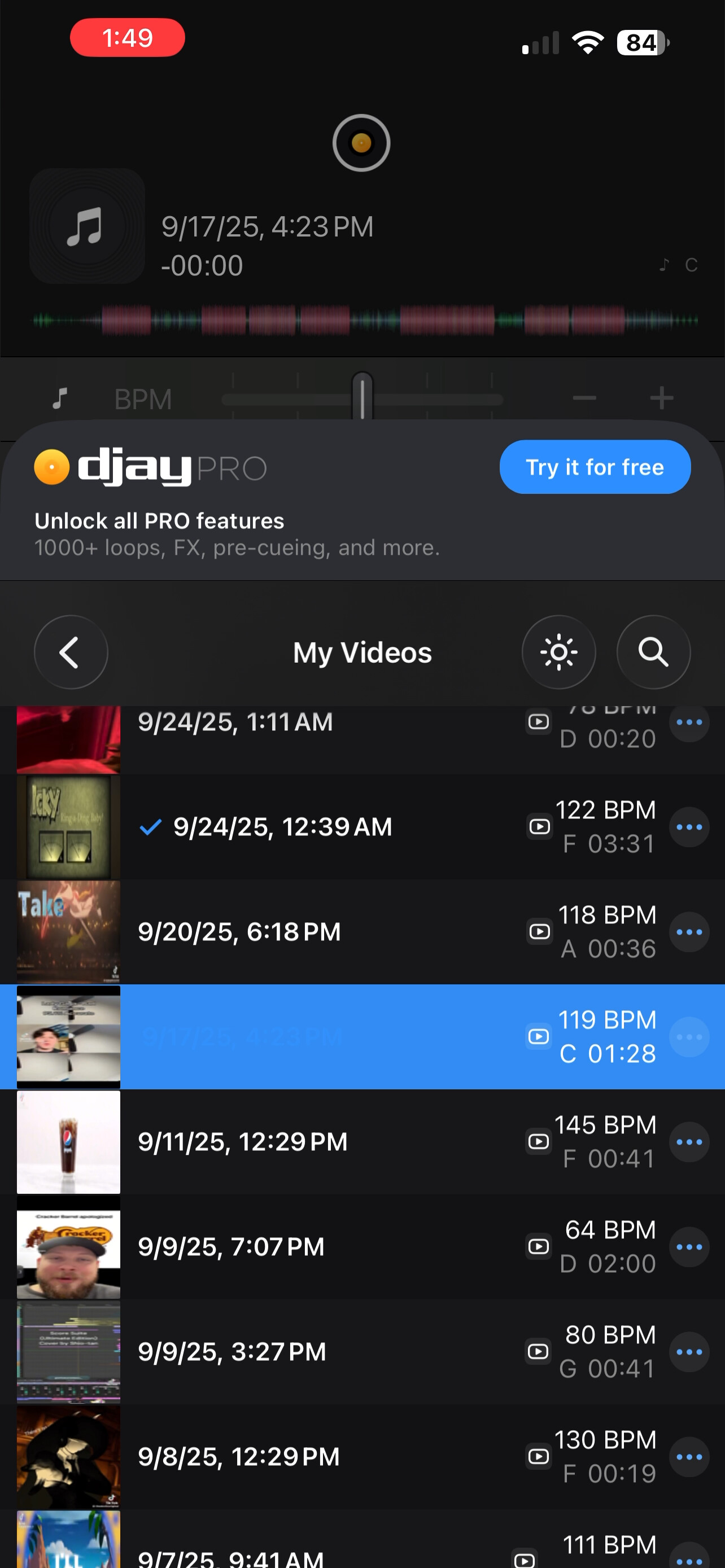Show options menu for 64 BPM video

coord(689,1246)
